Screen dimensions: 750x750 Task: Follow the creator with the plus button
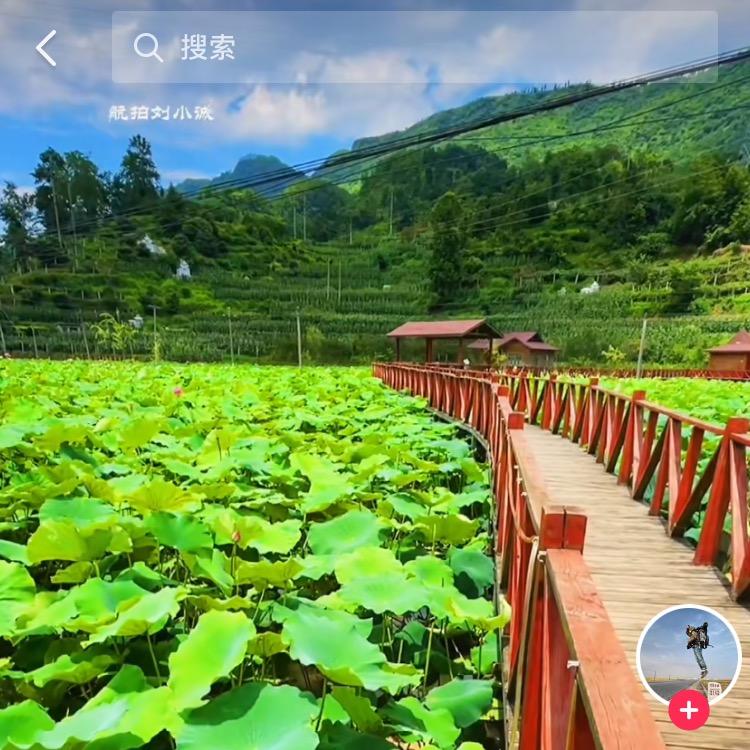pos(688,709)
